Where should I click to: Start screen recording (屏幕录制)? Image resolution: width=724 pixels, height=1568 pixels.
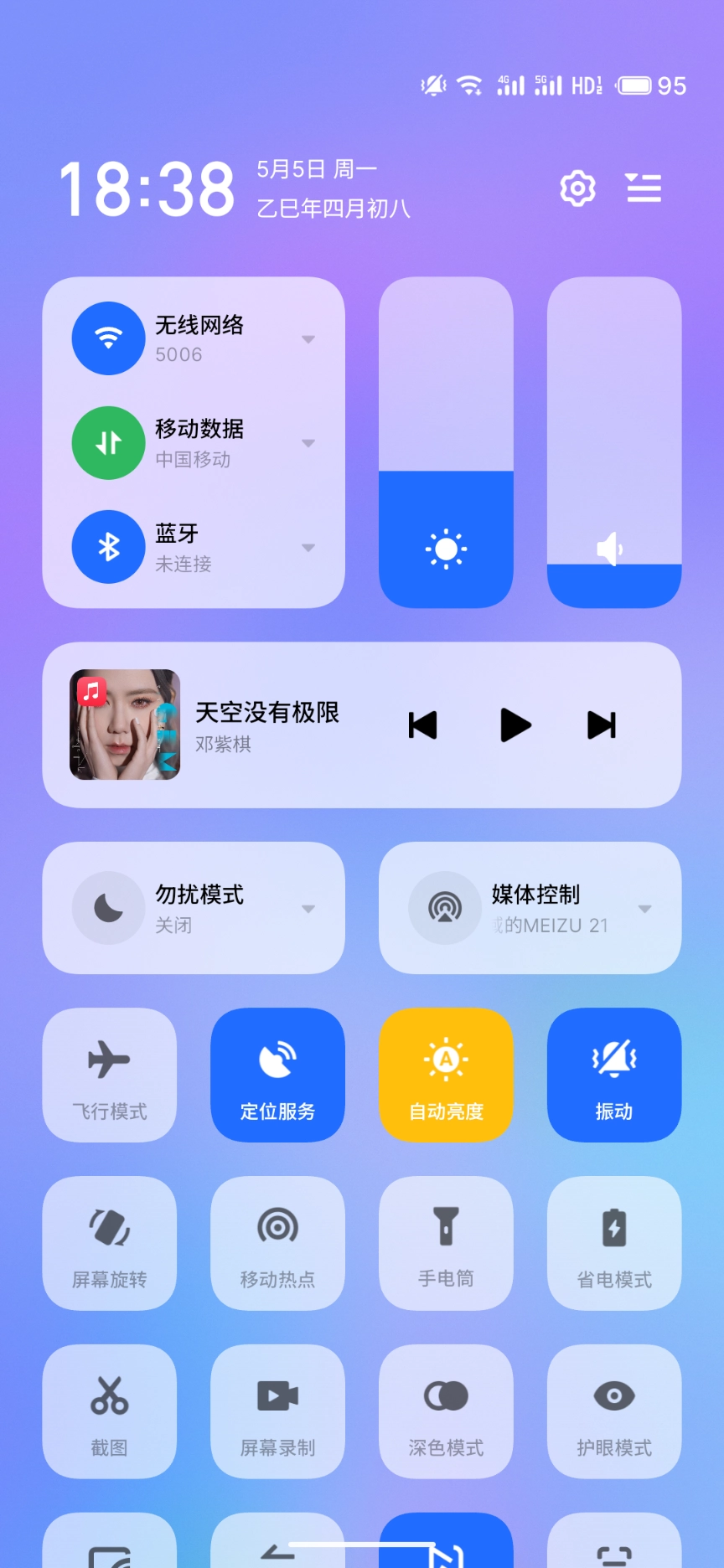click(x=277, y=1411)
